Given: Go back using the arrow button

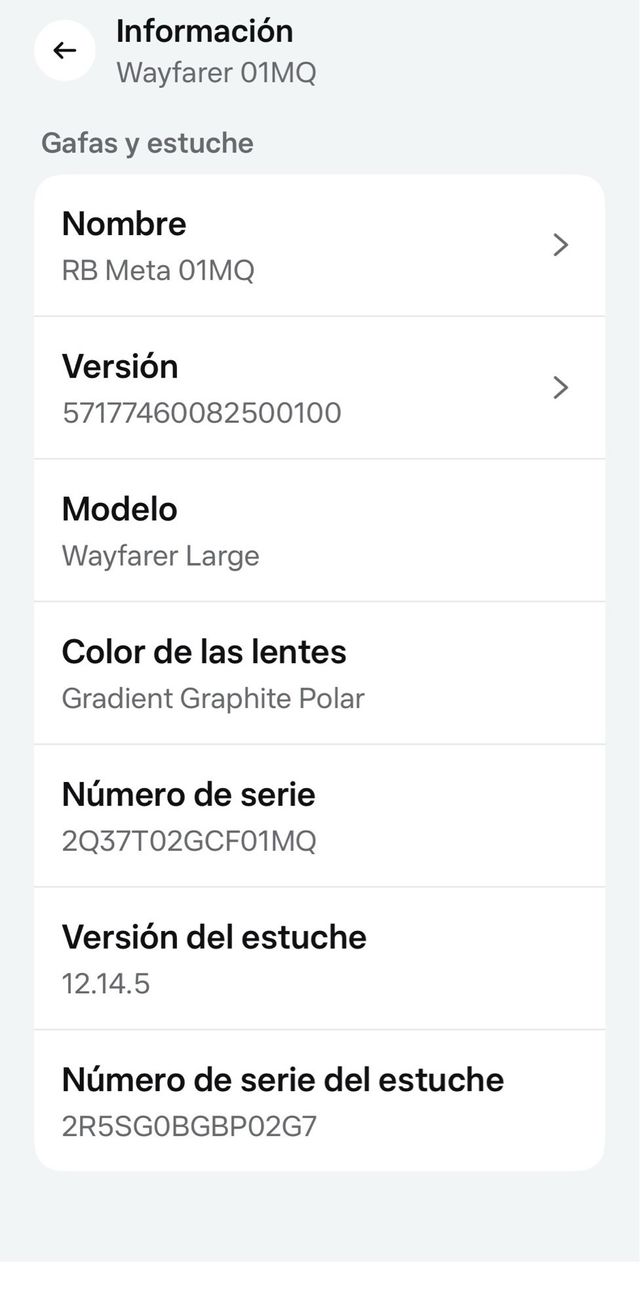Looking at the screenshot, I should pos(65,50).
